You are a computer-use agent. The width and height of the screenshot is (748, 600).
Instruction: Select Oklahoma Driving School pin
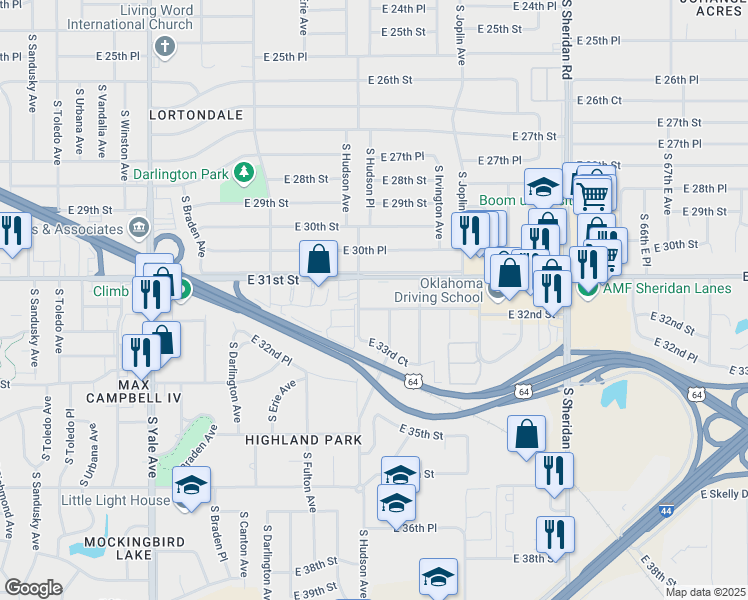497,293
